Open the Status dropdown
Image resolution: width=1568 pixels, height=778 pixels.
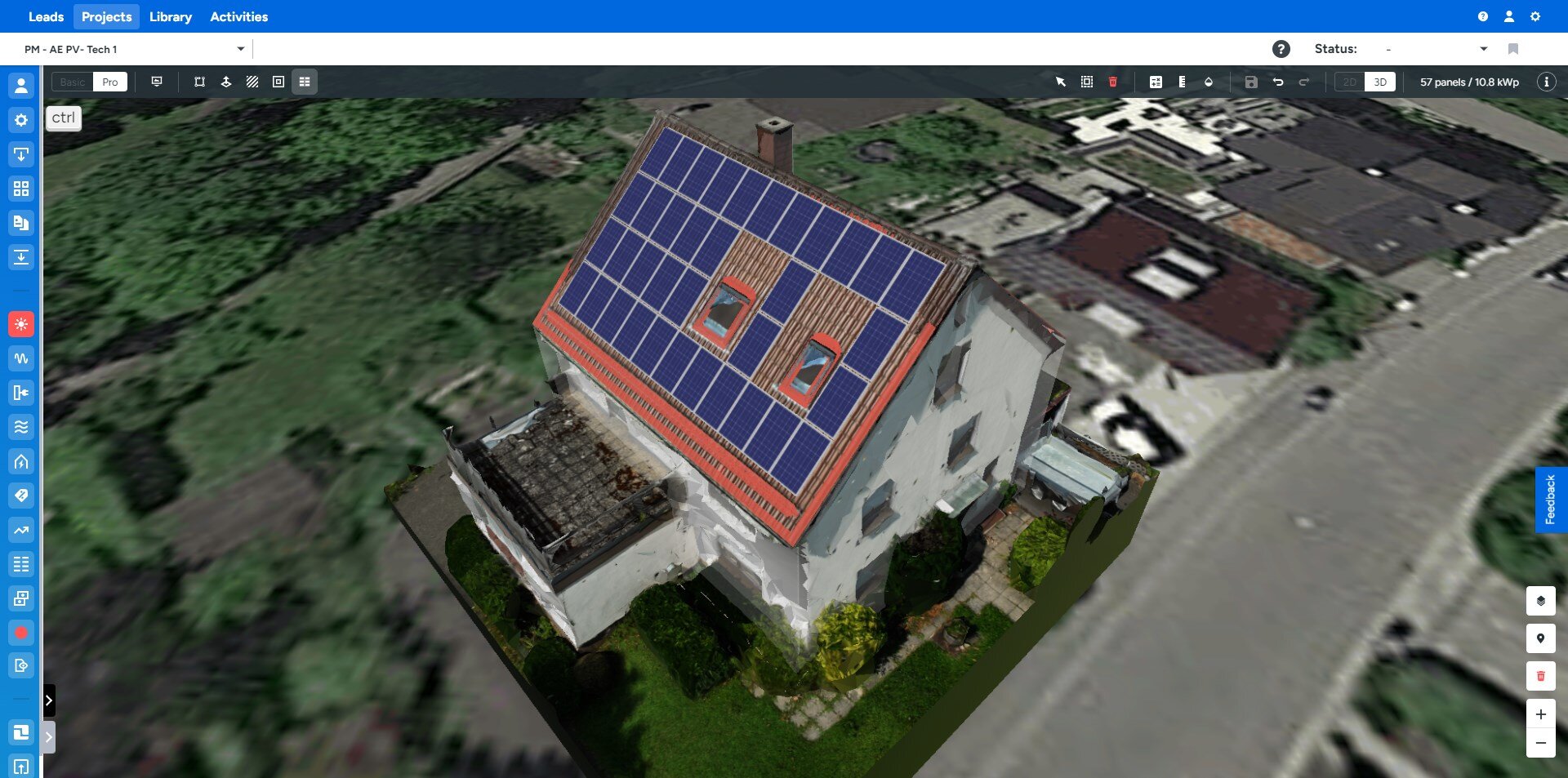1483,49
